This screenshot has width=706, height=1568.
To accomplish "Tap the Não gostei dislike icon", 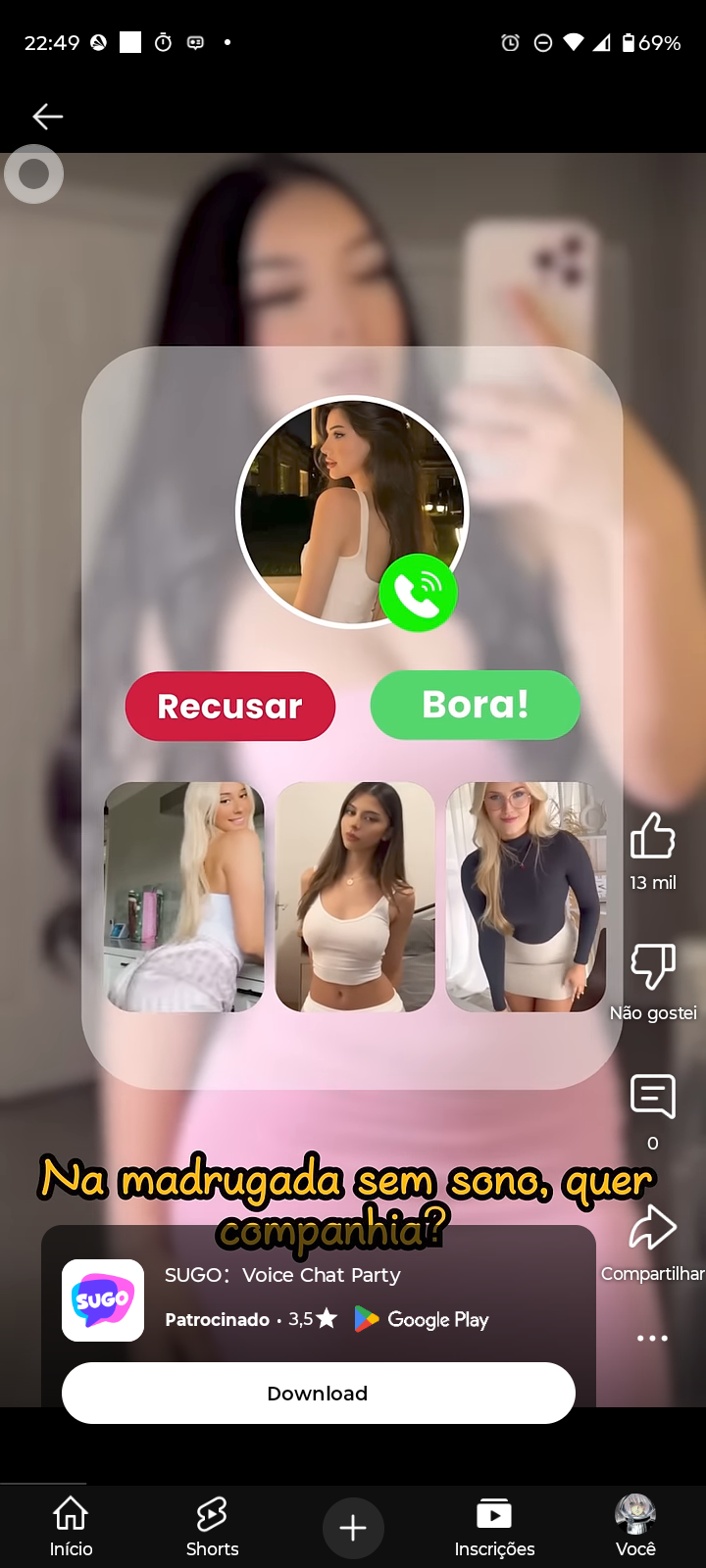I will click(652, 966).
